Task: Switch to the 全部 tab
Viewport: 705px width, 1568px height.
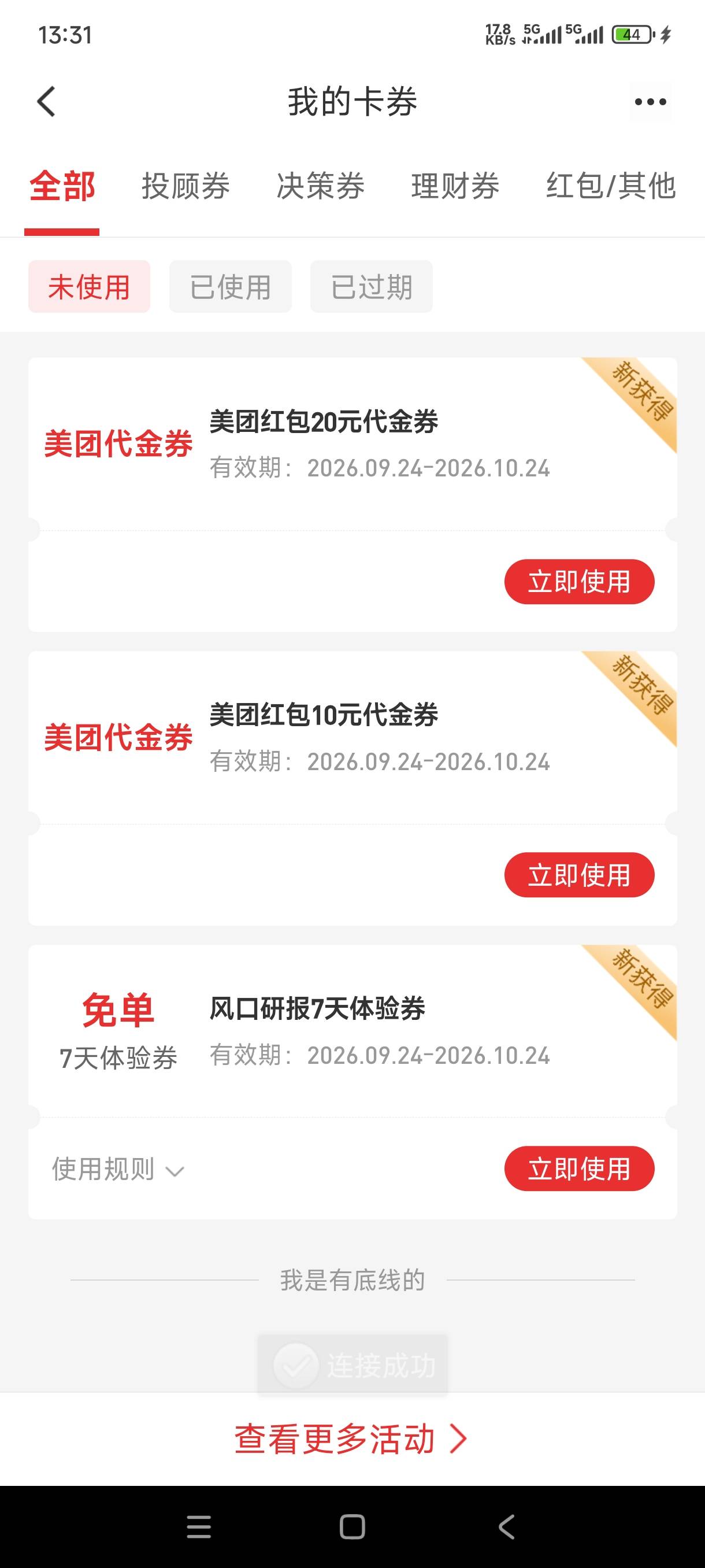Action: click(62, 186)
